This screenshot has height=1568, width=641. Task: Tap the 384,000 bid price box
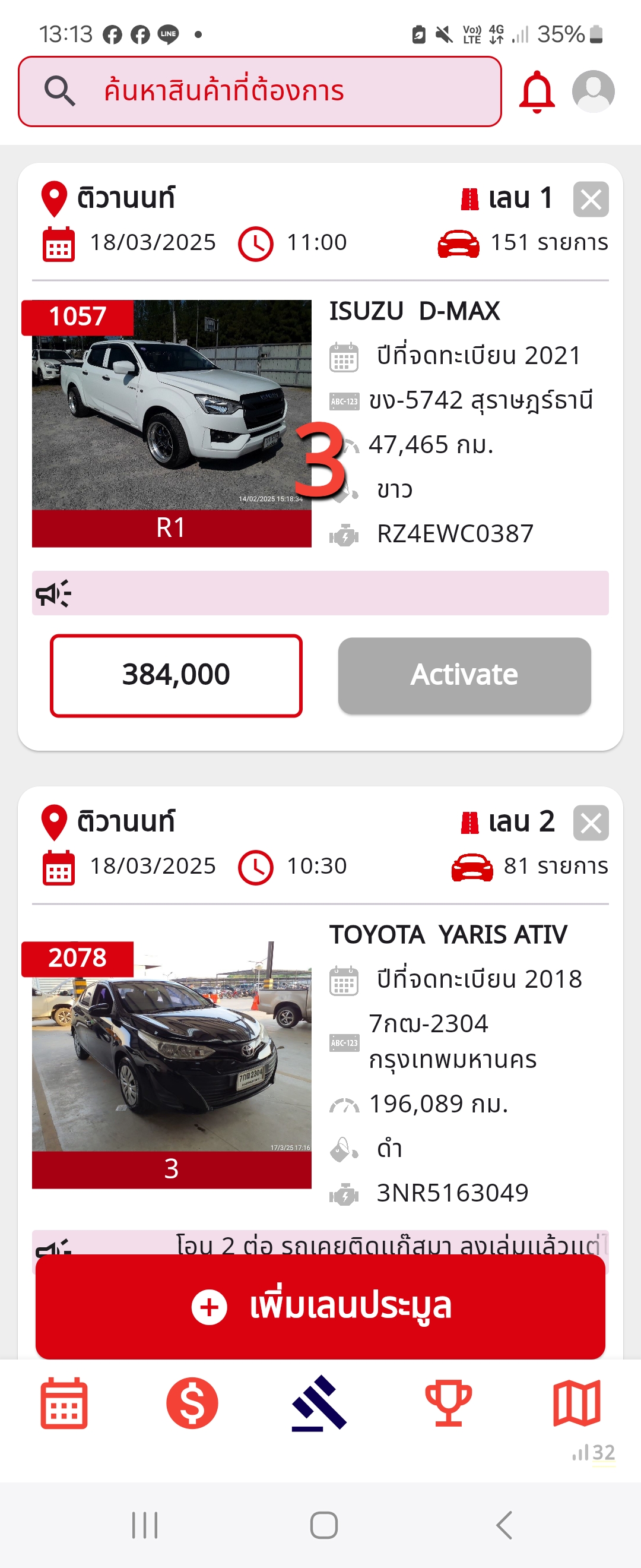click(x=176, y=675)
